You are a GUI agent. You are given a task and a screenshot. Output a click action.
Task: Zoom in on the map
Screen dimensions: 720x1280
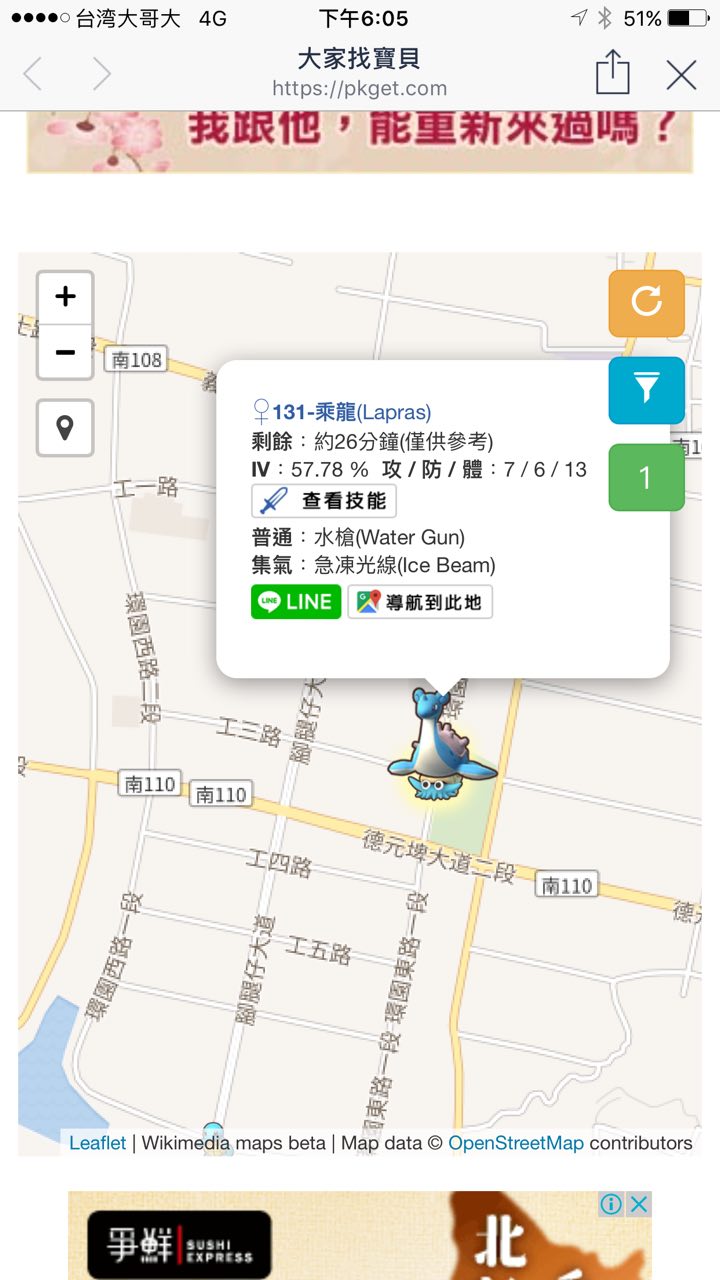tap(65, 297)
